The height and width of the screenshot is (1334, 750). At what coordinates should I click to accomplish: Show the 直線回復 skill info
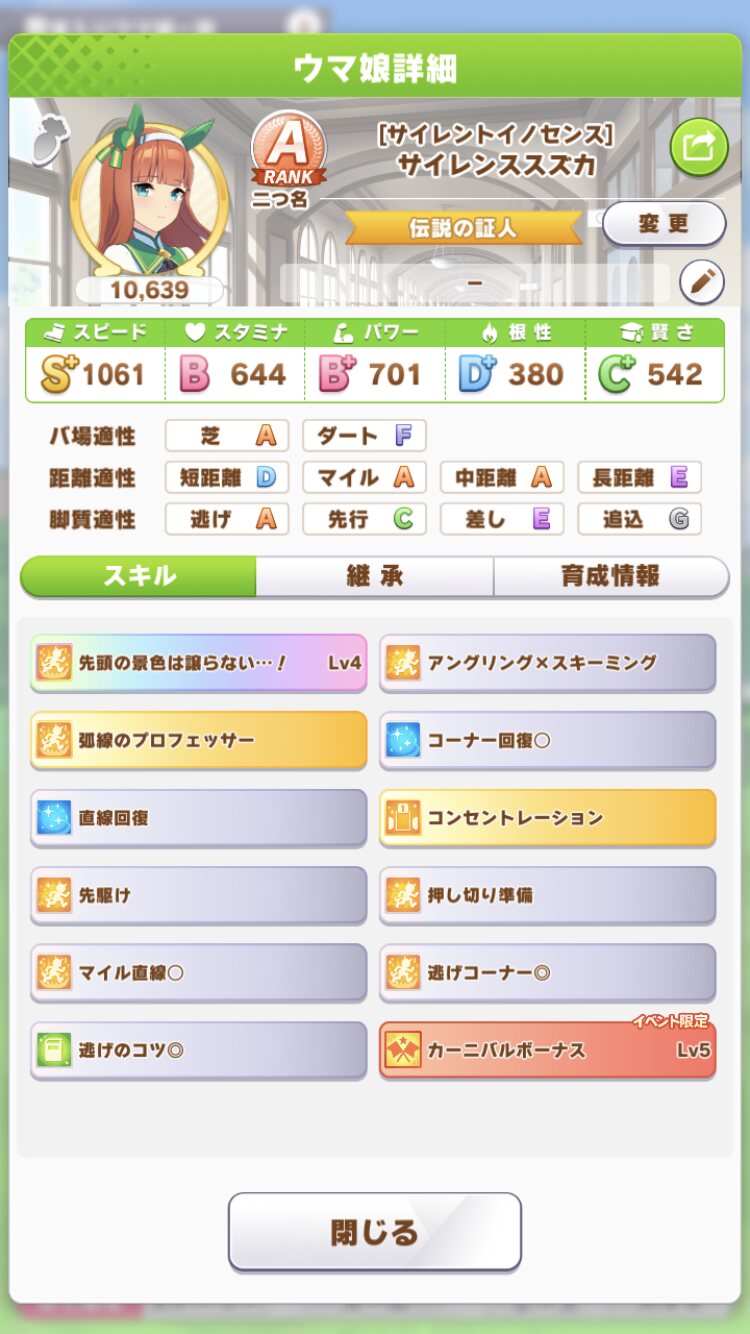tap(198, 817)
